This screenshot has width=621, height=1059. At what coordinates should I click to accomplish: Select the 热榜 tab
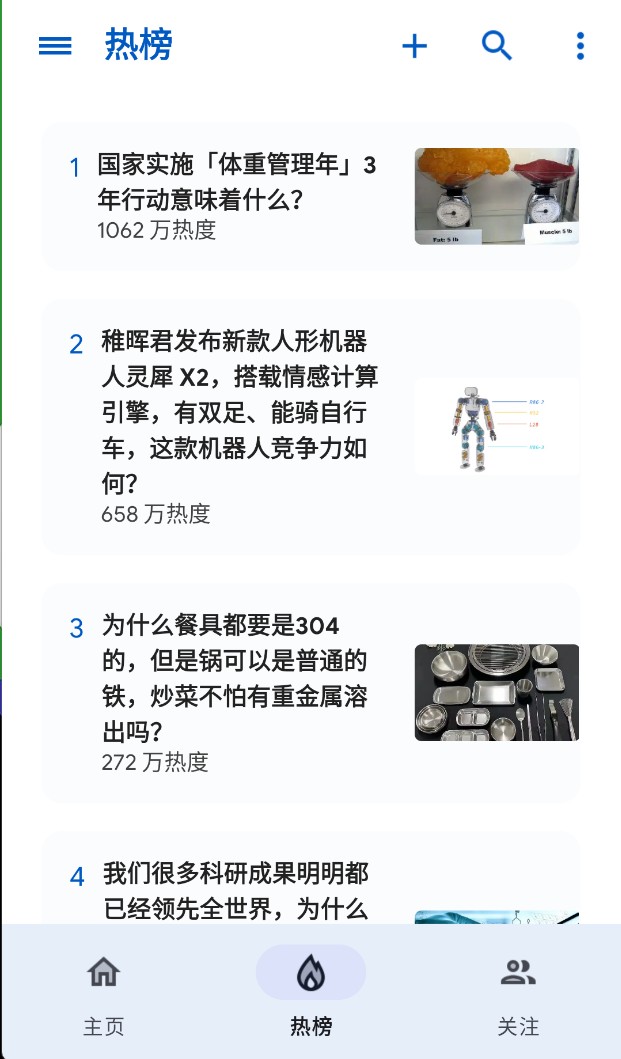click(311, 990)
